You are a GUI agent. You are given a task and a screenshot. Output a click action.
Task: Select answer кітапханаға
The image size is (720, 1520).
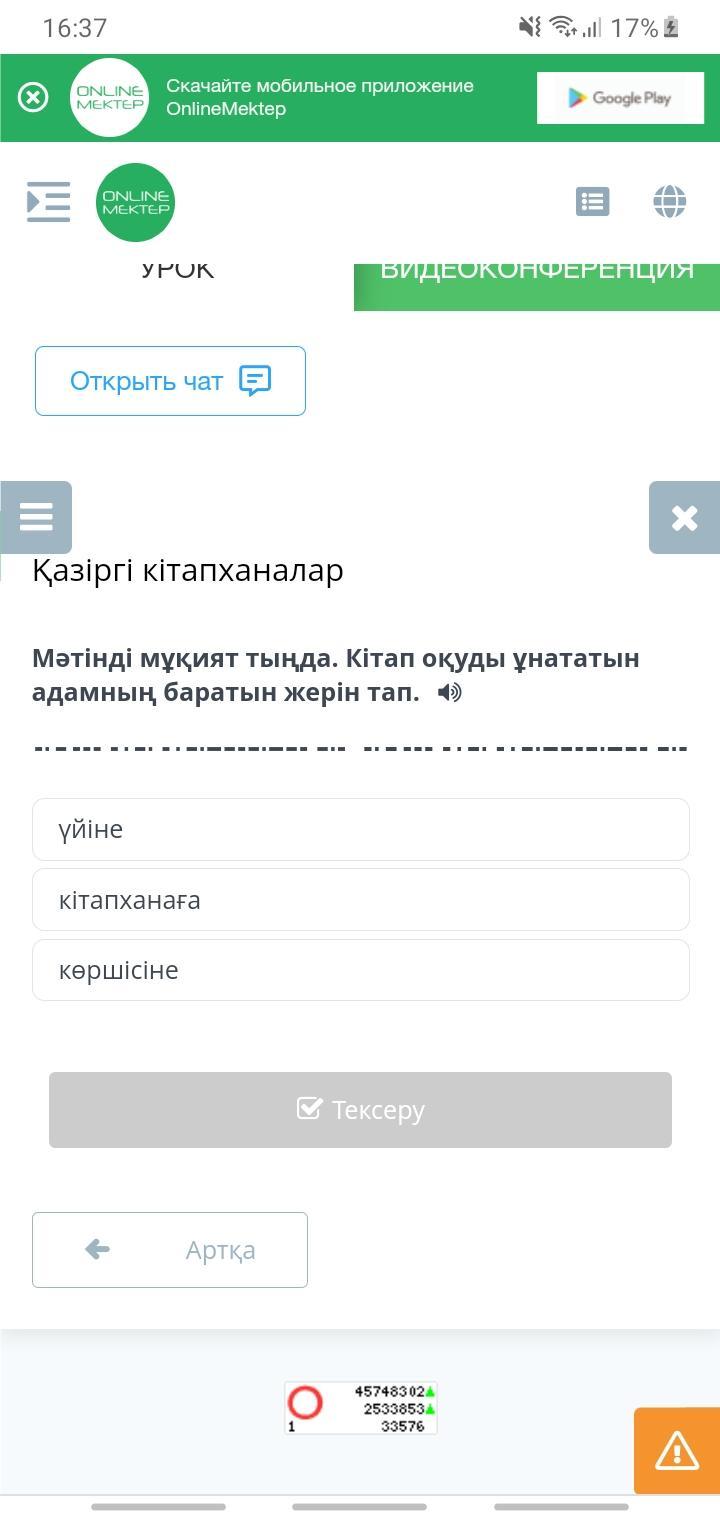[360, 900]
